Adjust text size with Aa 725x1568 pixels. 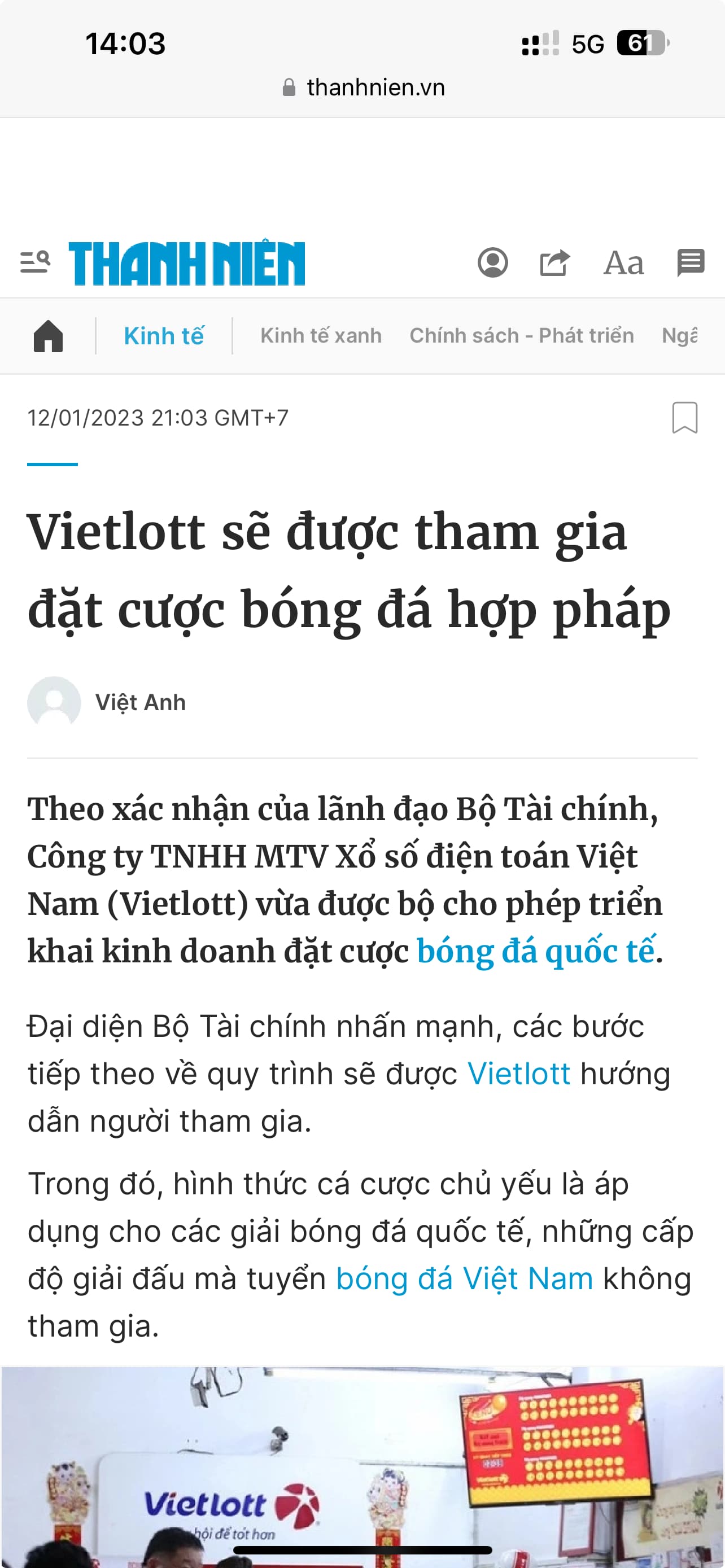click(623, 263)
